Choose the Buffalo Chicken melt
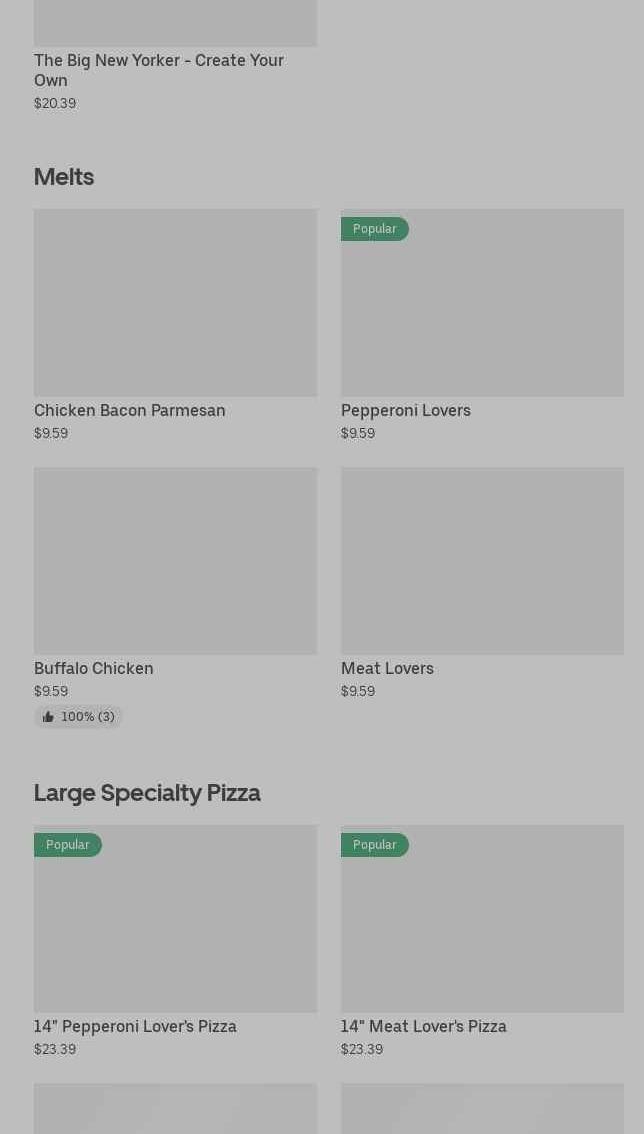The height and width of the screenshot is (1134, 644). coord(175,561)
